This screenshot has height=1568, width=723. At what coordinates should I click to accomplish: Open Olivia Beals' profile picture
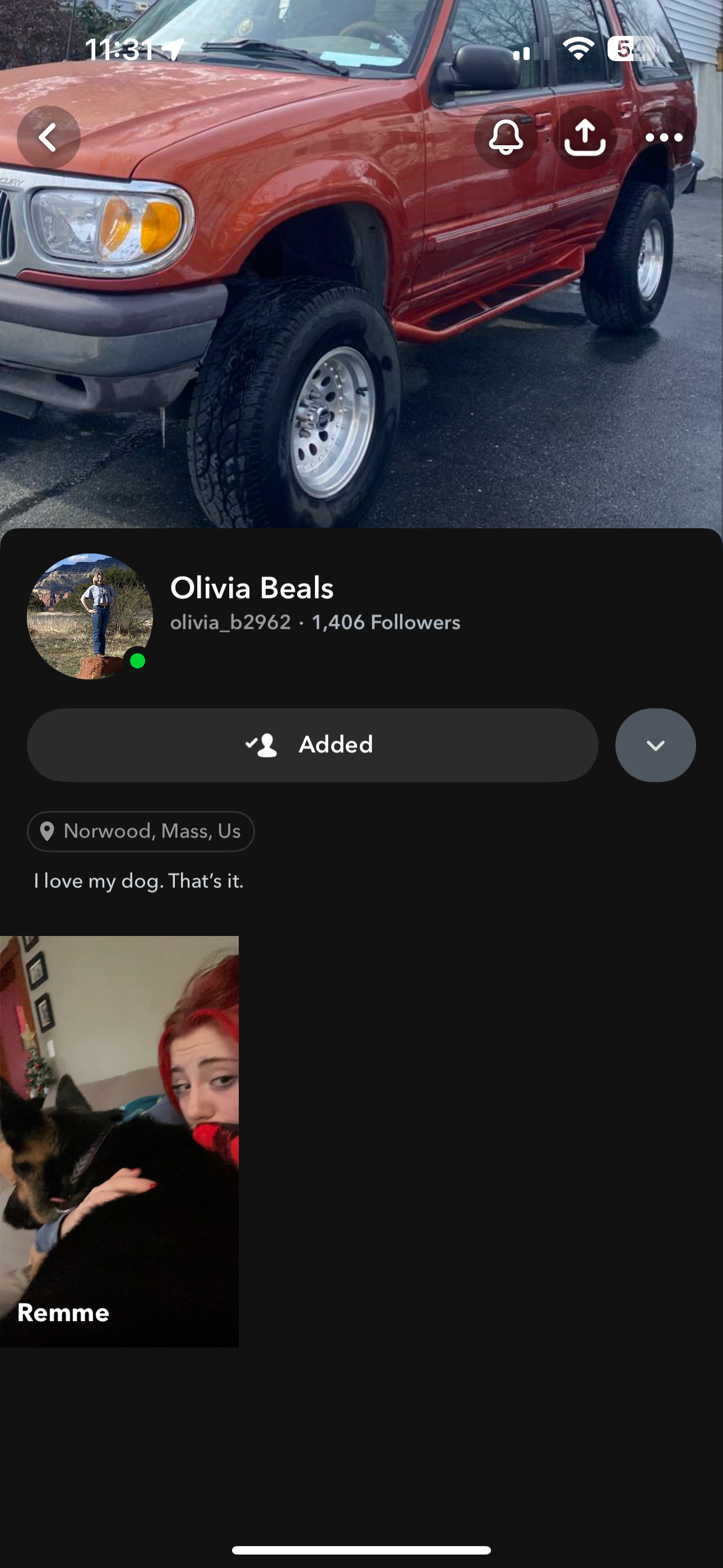coord(90,616)
